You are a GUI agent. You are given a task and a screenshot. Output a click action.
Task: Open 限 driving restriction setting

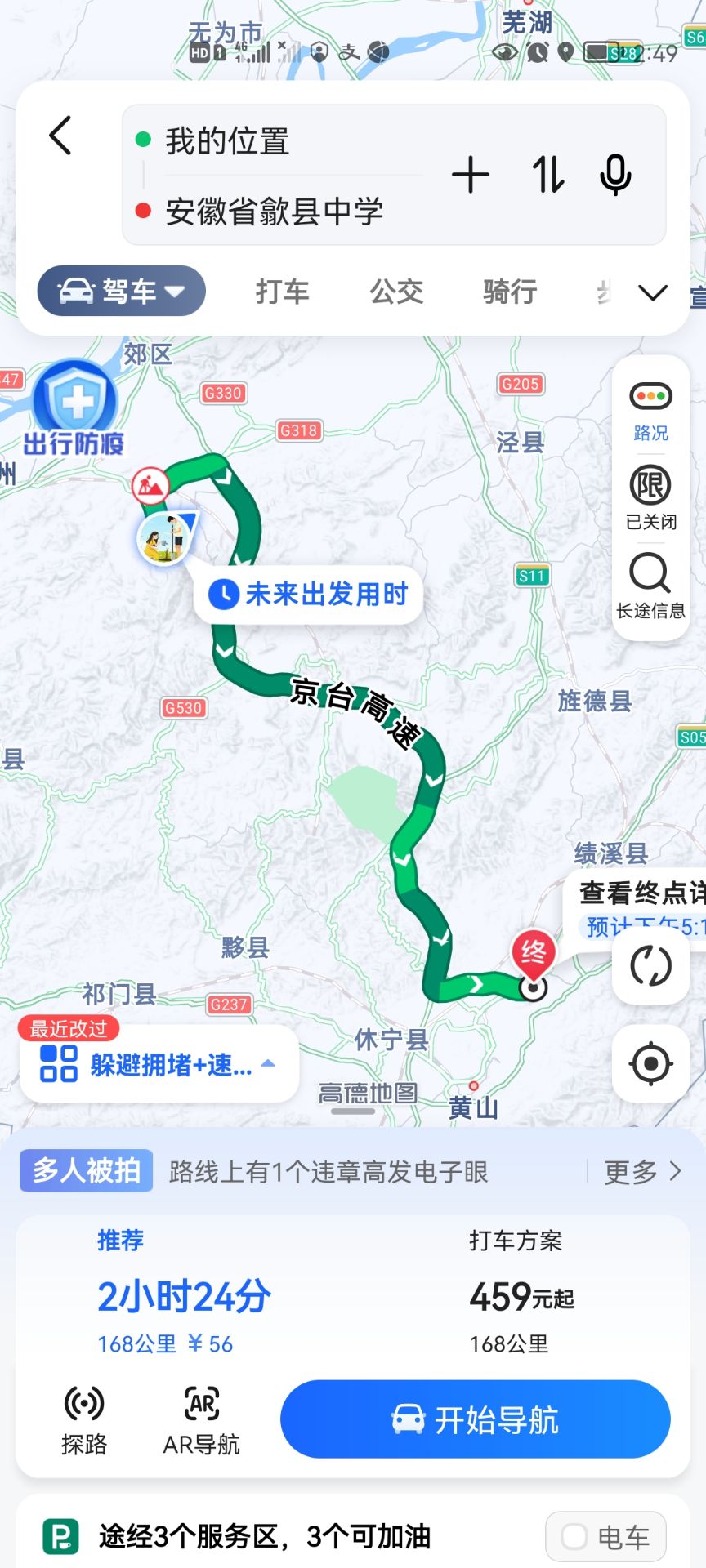[x=650, y=497]
